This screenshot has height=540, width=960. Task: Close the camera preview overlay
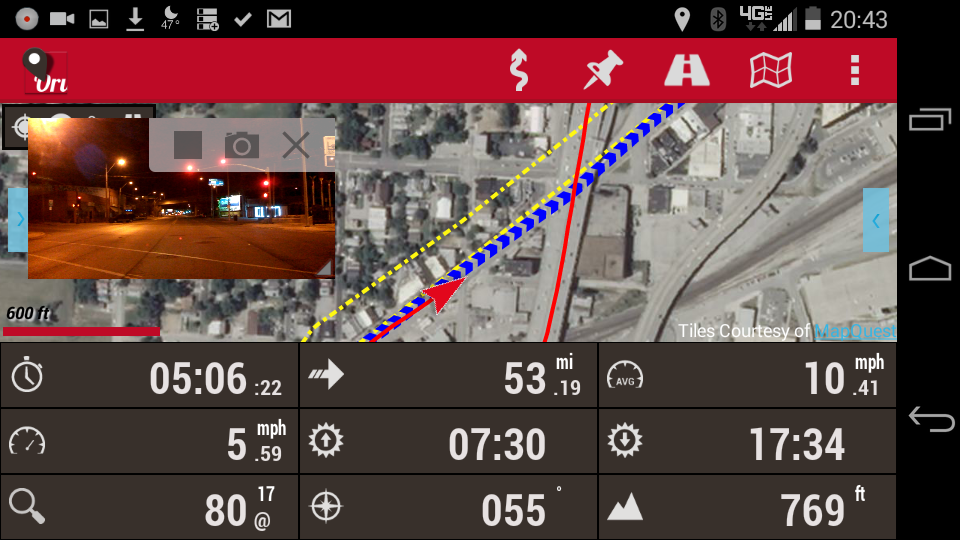click(296, 146)
